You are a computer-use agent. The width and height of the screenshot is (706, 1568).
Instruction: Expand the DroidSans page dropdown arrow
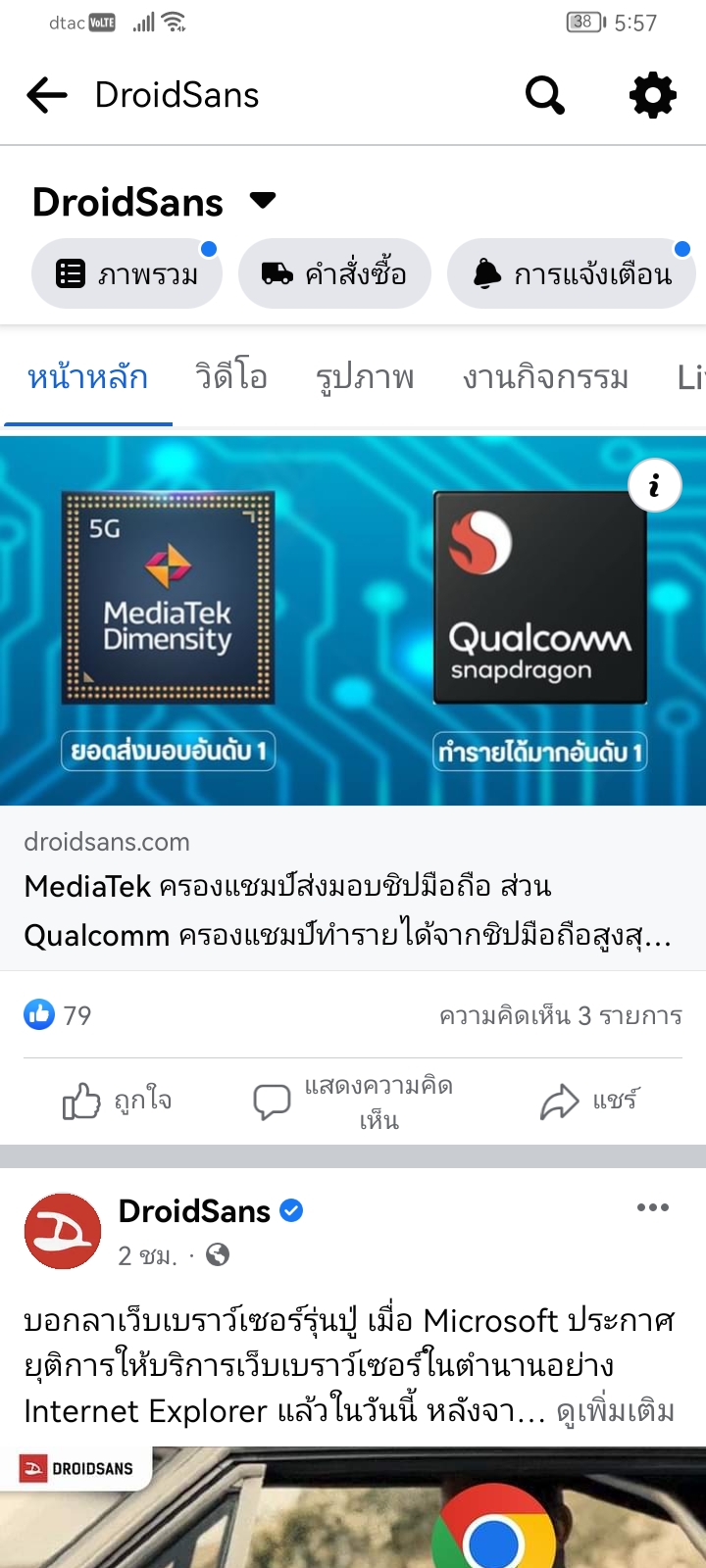[263, 201]
